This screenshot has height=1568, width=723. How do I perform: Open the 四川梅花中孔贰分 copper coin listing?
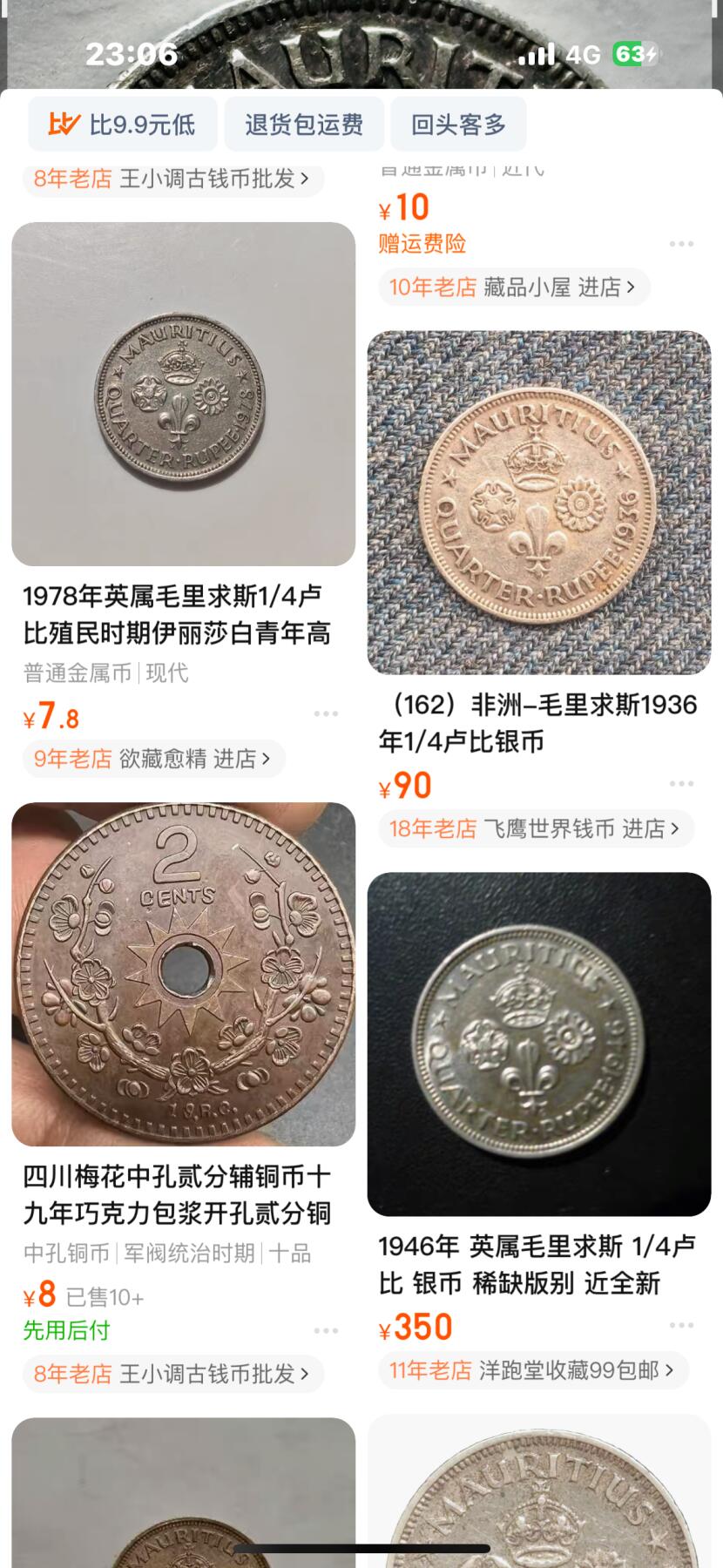coord(183,974)
